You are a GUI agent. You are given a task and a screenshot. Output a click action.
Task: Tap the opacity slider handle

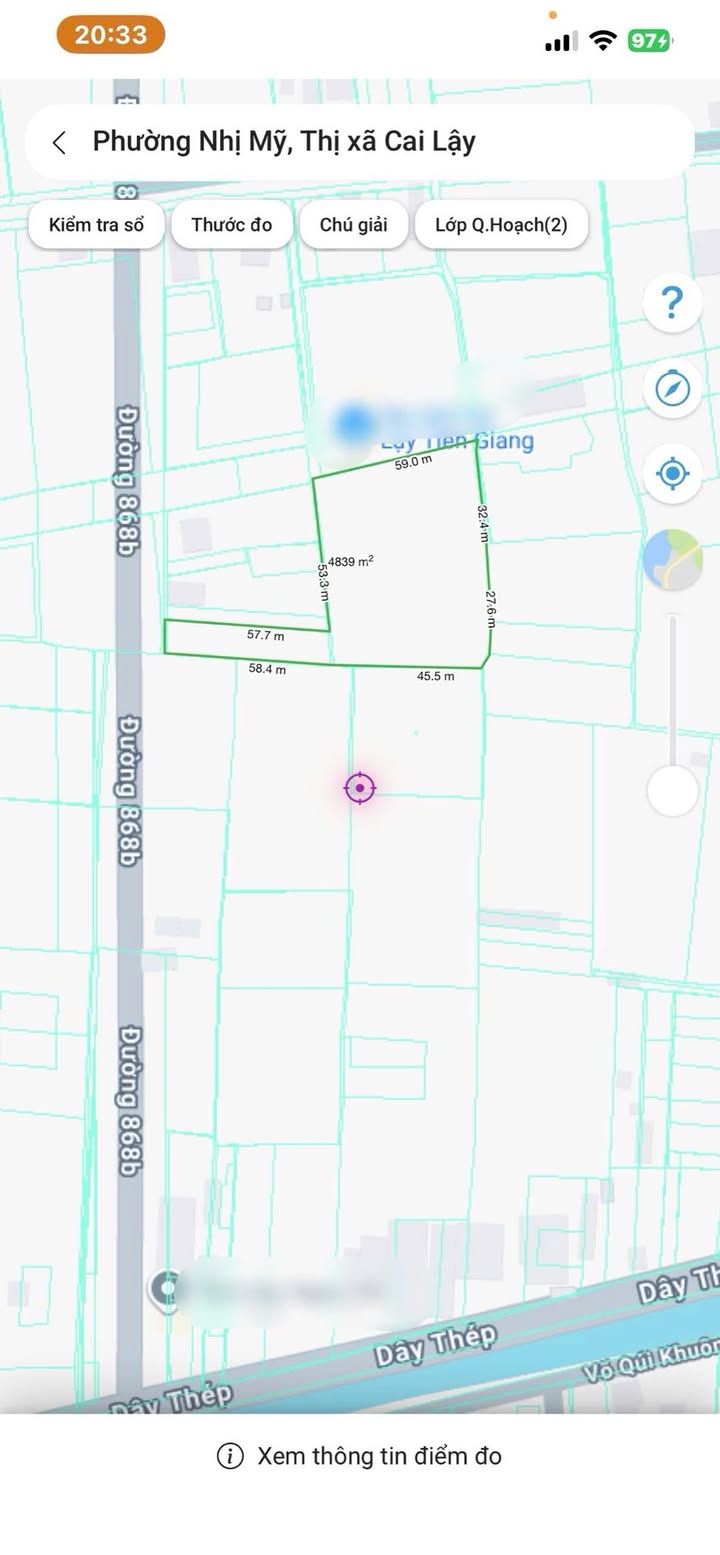point(672,791)
